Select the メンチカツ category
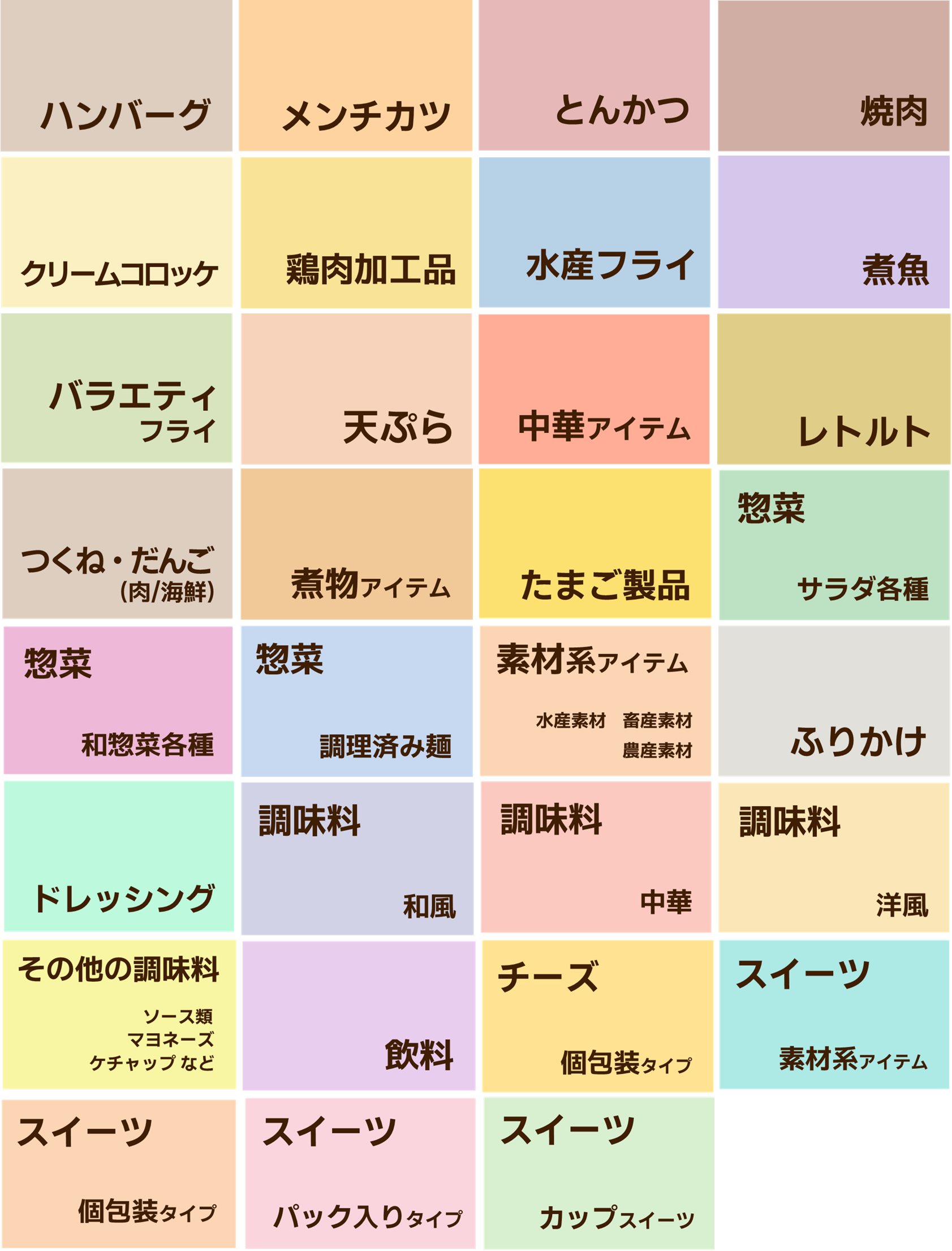The height and width of the screenshot is (1251, 952). (x=355, y=76)
